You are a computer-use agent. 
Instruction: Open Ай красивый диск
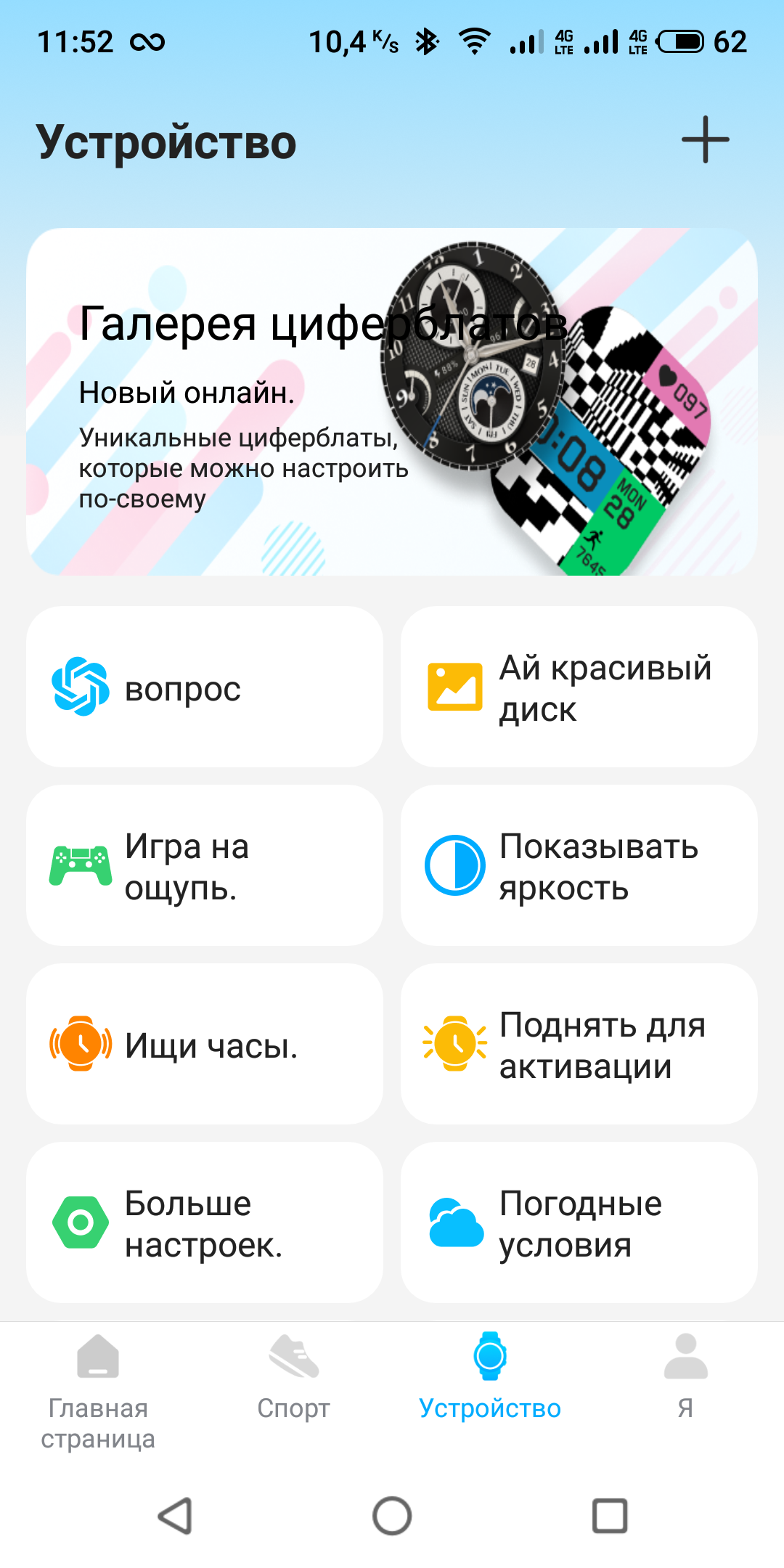click(x=579, y=687)
